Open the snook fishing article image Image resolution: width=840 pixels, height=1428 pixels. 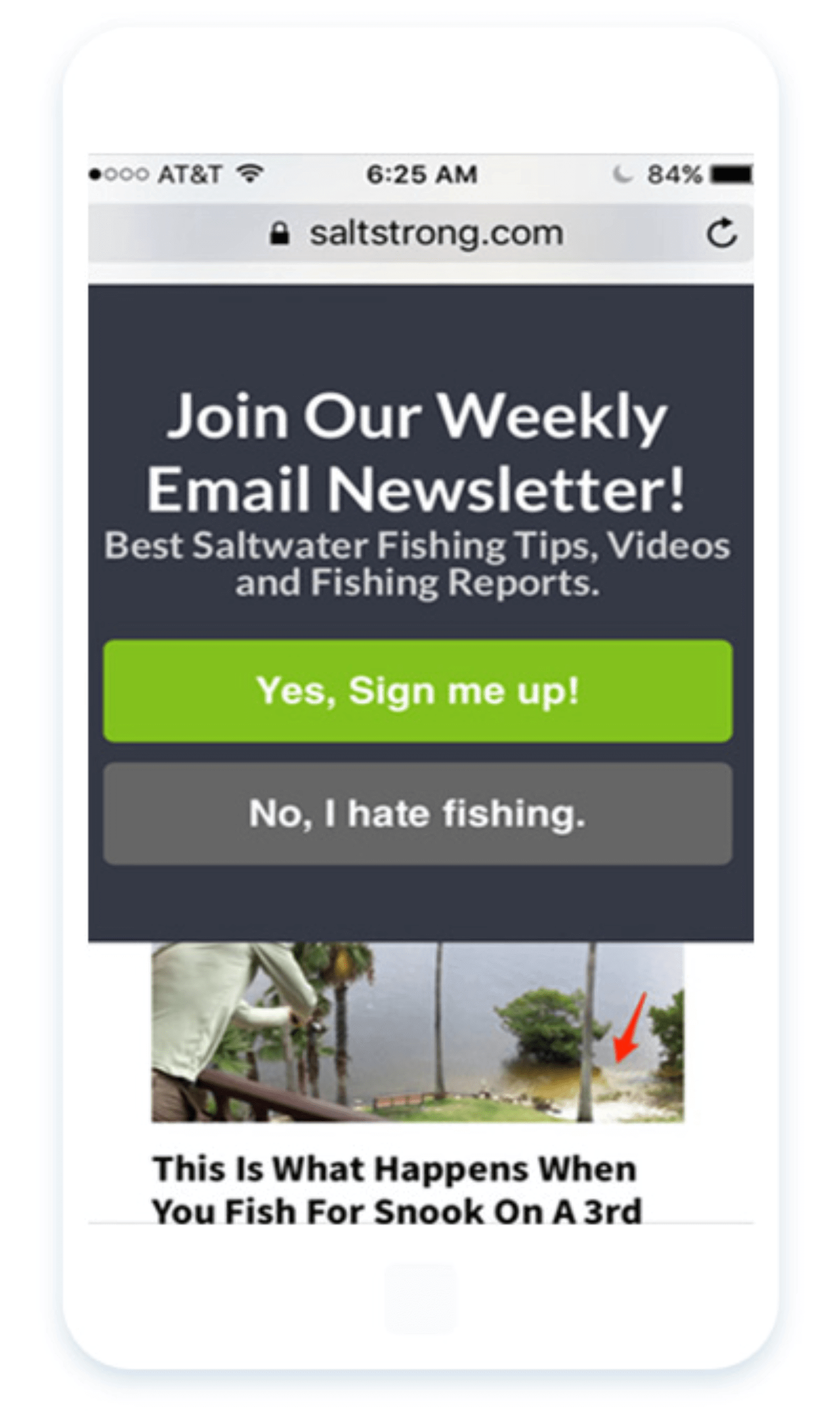pos(418,1032)
